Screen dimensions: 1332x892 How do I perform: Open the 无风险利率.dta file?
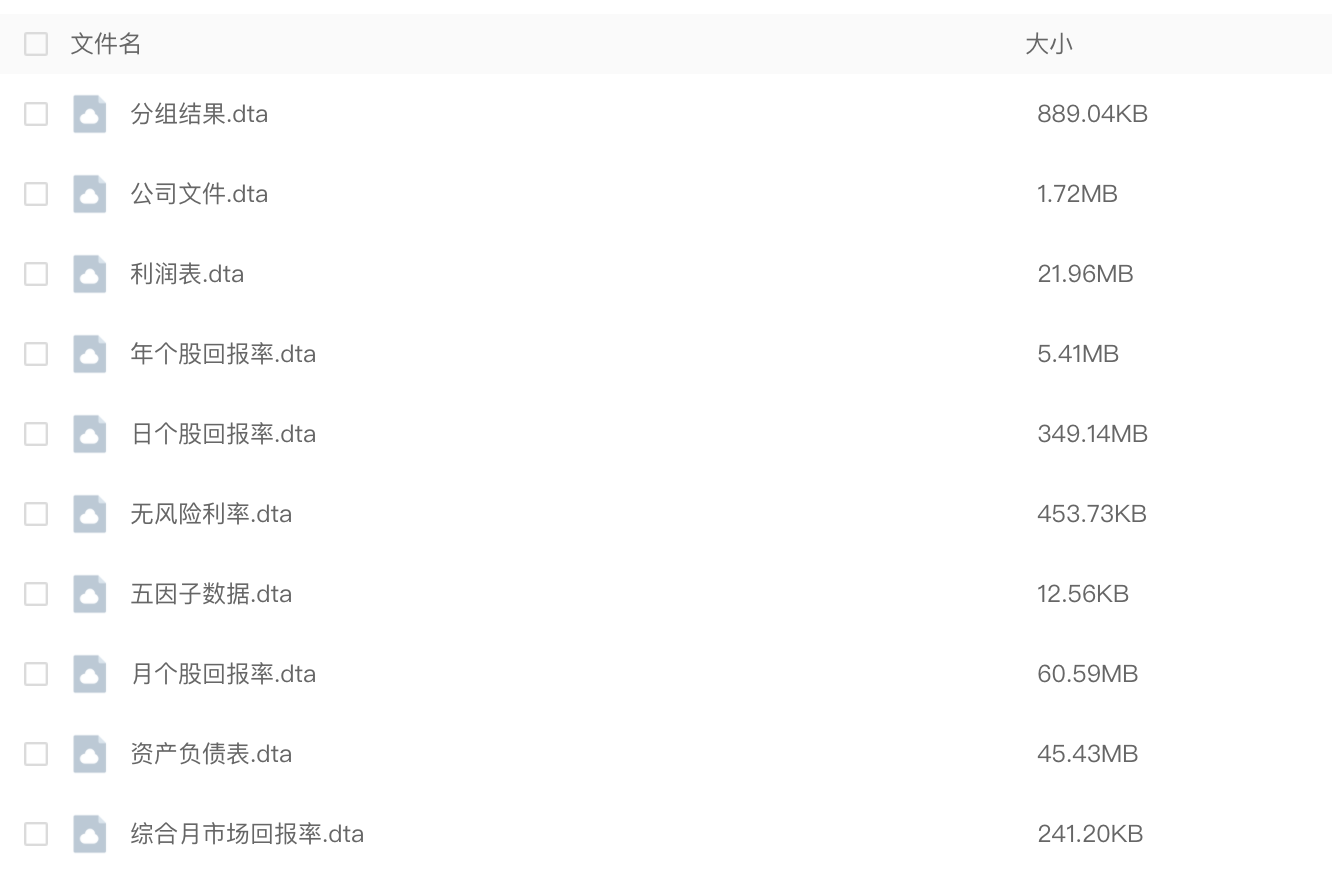[211, 514]
